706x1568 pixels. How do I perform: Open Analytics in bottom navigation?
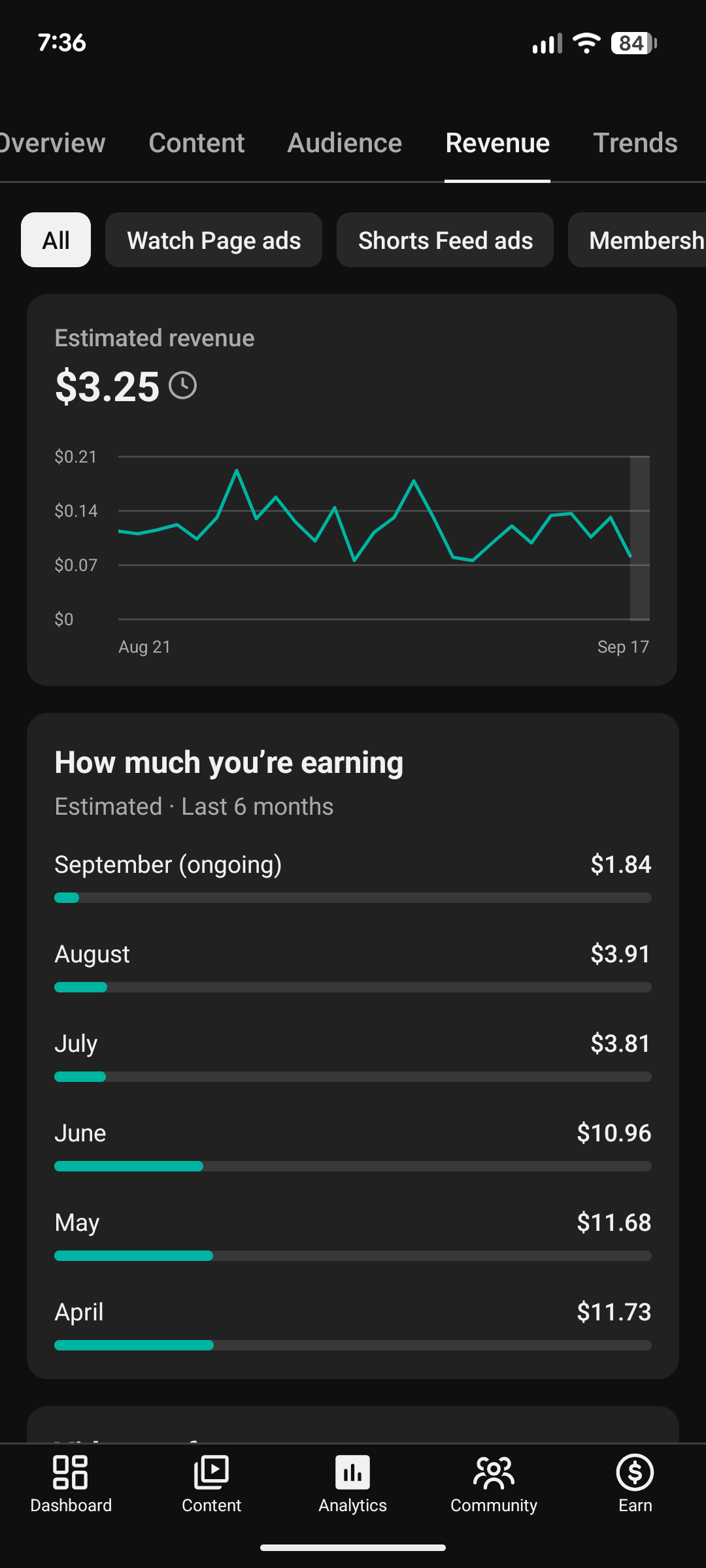point(352,1484)
